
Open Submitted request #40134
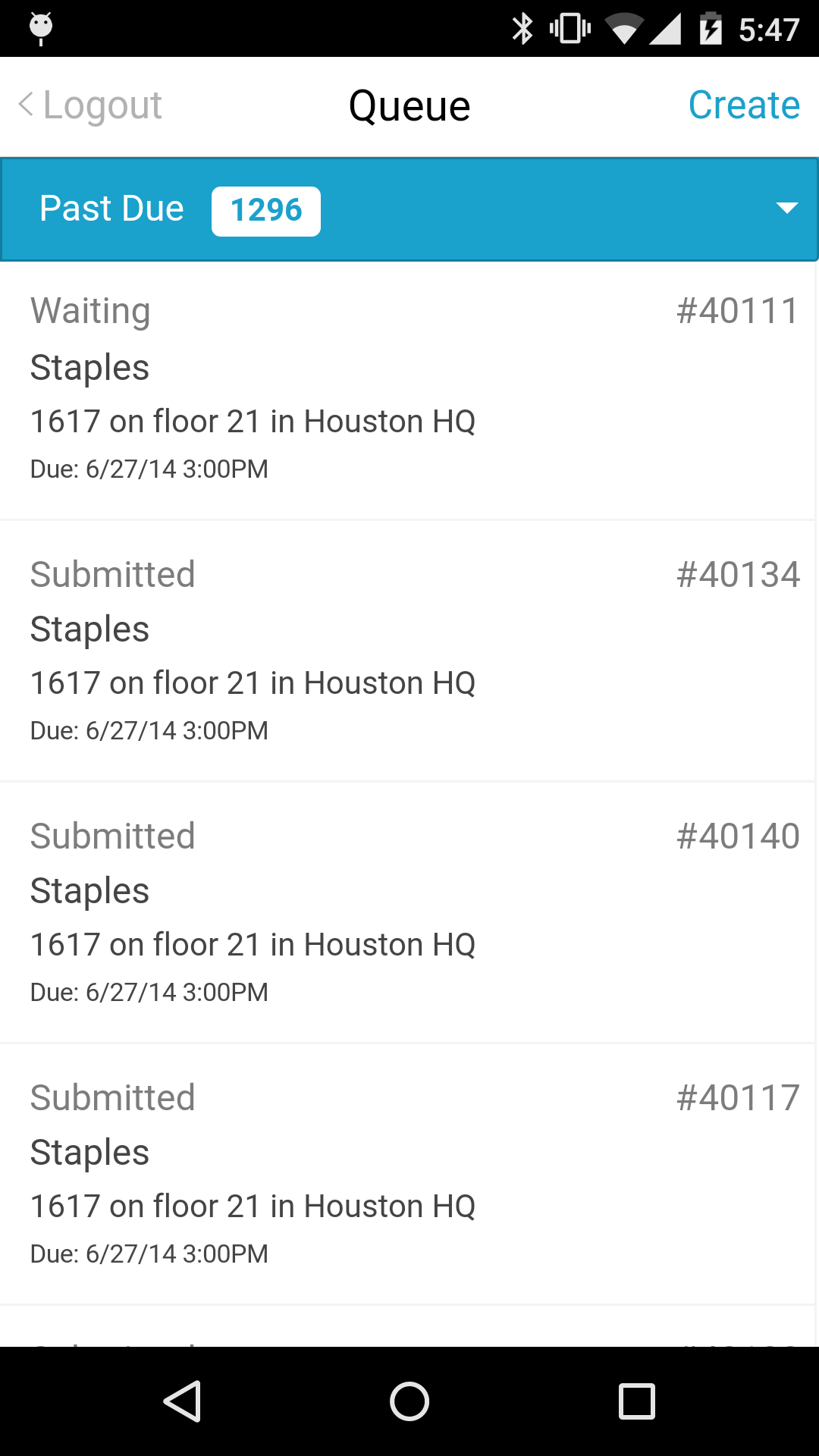(409, 651)
